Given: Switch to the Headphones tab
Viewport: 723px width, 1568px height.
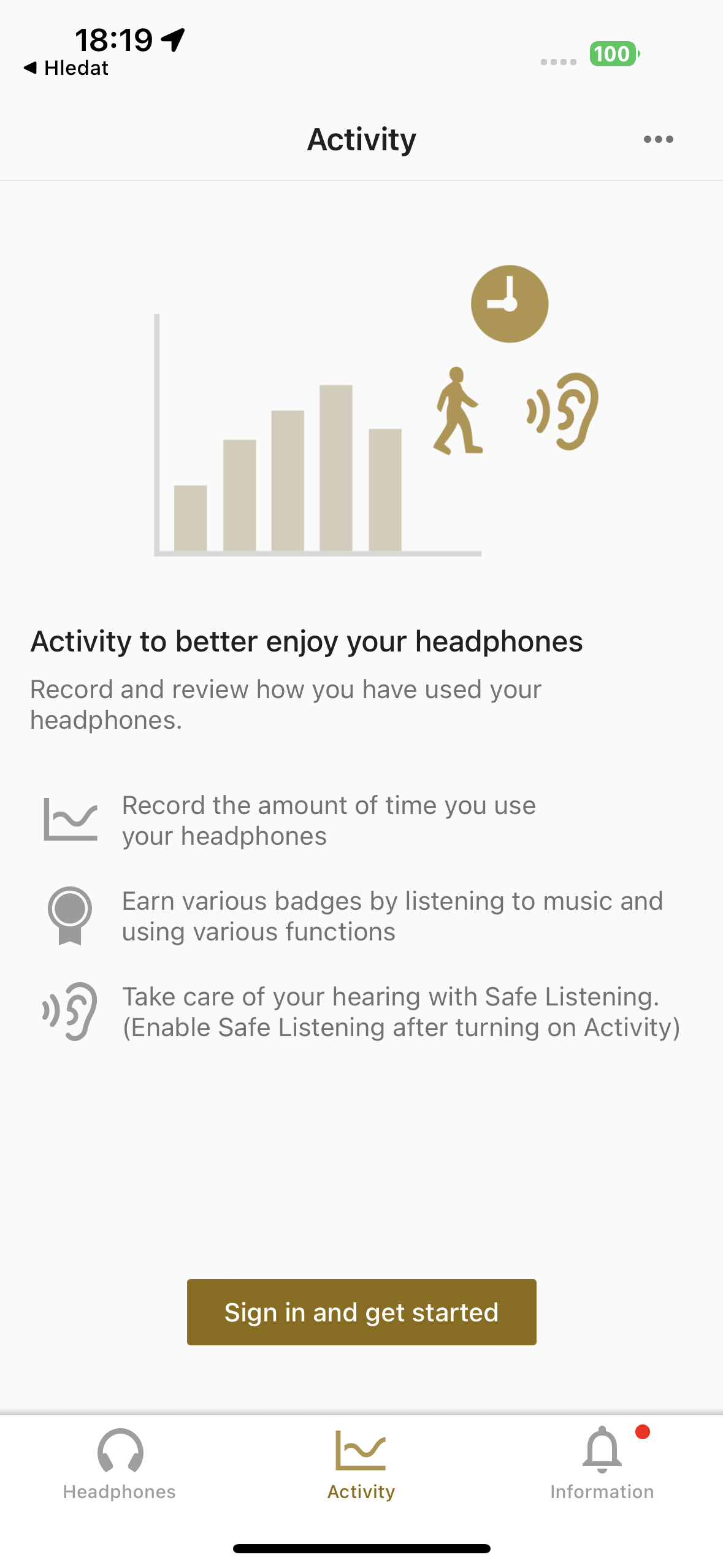Looking at the screenshot, I should pyautogui.click(x=120, y=1464).
